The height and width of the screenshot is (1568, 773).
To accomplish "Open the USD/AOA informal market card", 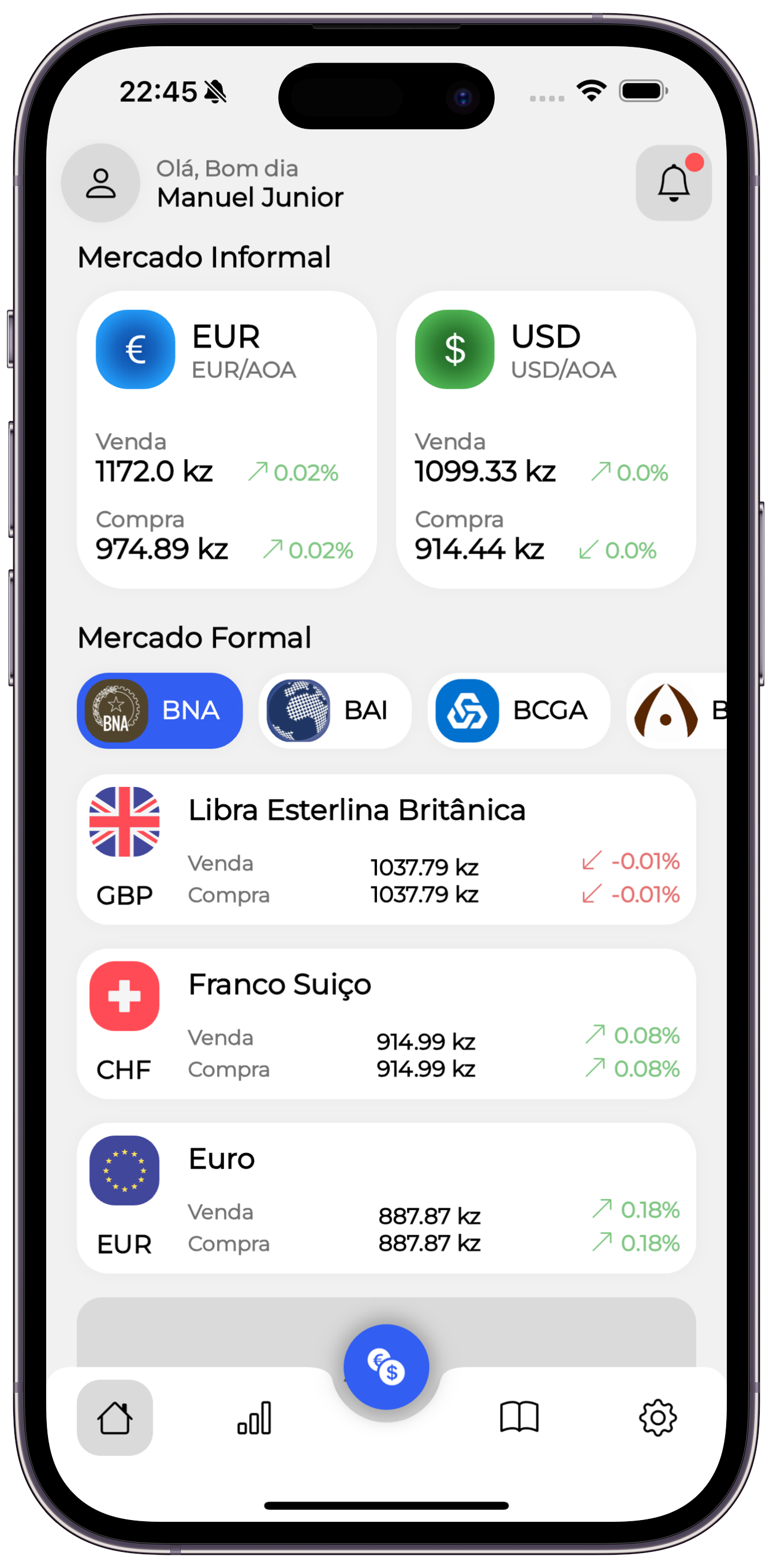I will pyautogui.click(x=546, y=439).
